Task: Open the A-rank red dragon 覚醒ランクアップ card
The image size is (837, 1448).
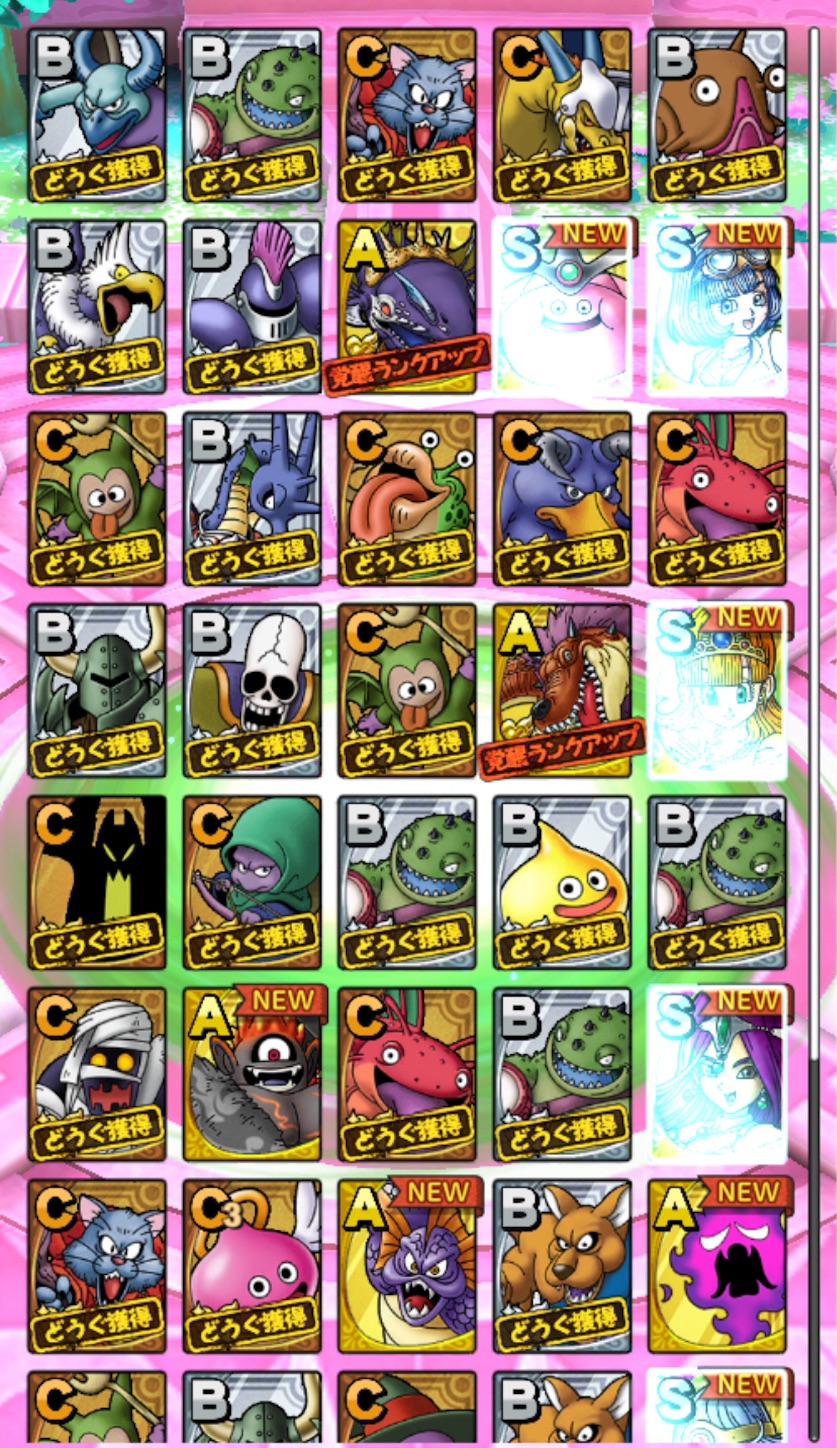Action: pos(562,690)
